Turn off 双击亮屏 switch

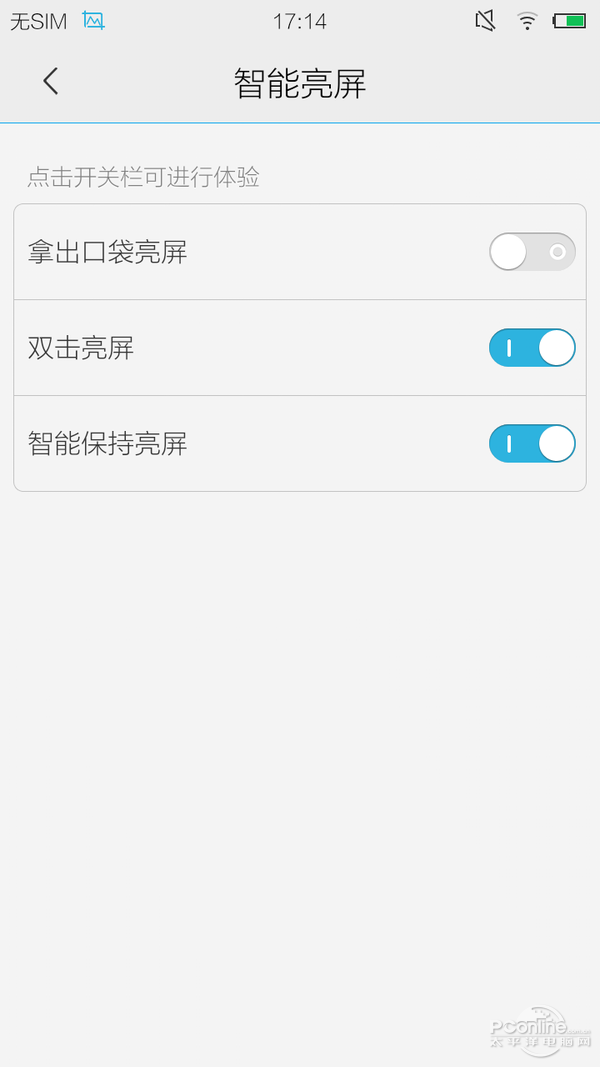(x=532, y=348)
